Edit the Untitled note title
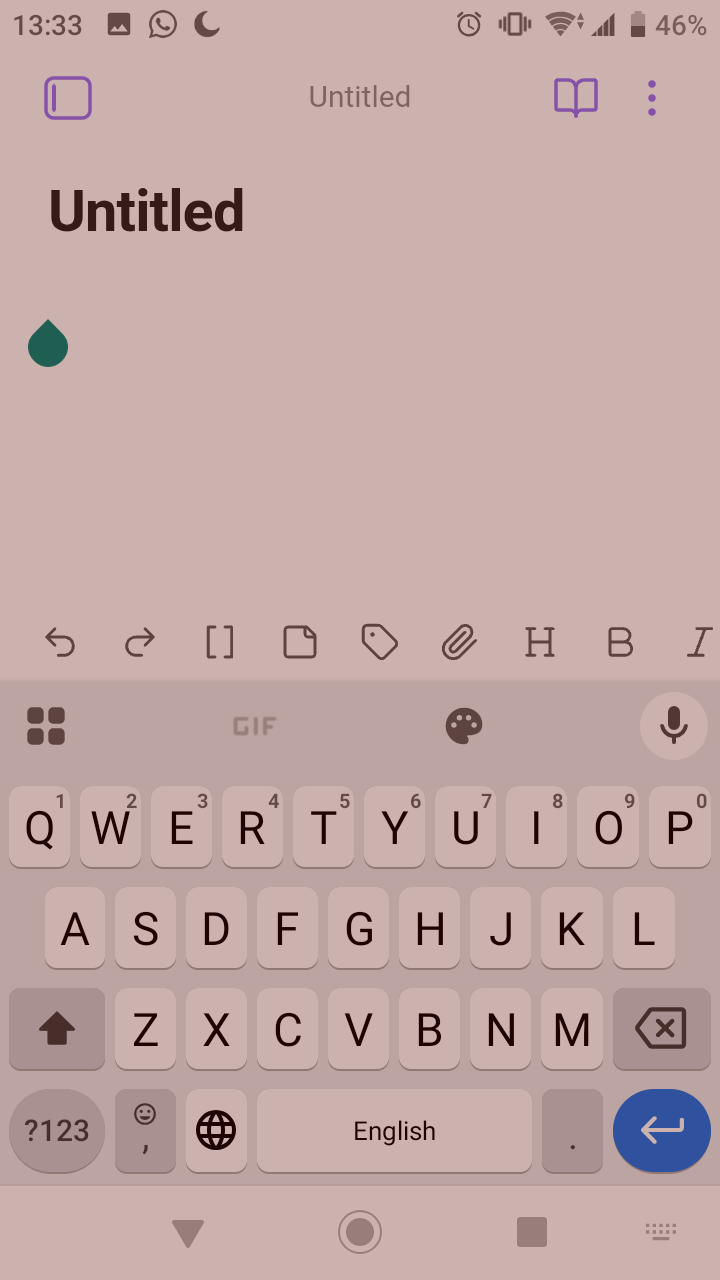 147,211
